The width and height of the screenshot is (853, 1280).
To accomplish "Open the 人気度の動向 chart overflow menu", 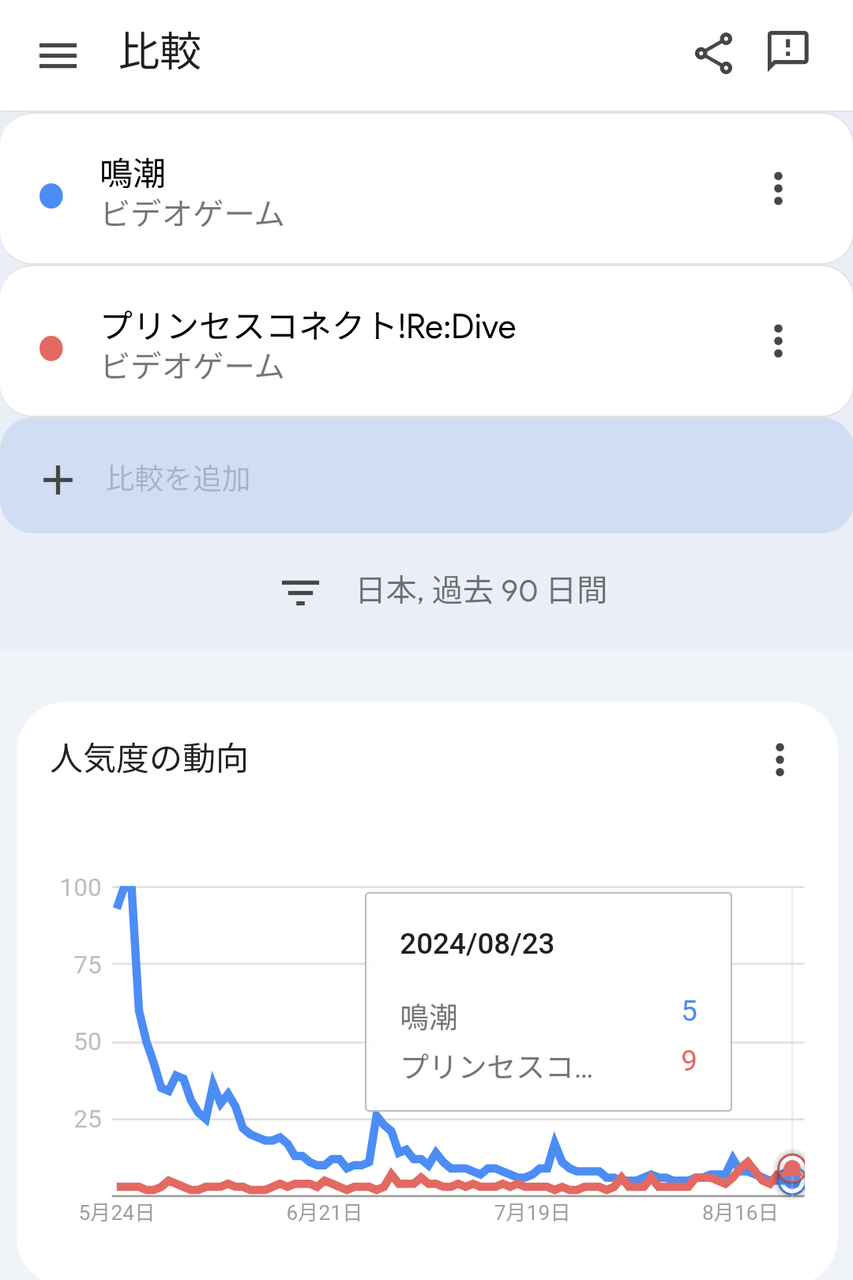I will tap(780, 760).
